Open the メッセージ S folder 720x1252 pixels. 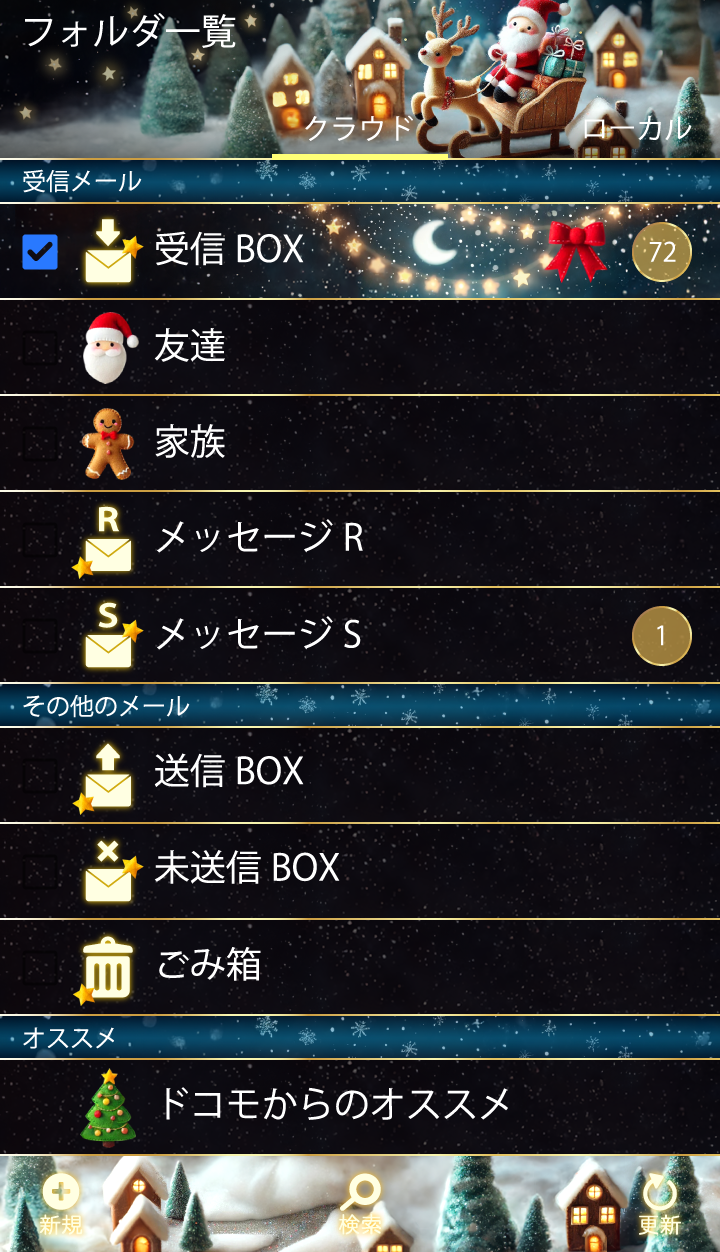(258, 634)
